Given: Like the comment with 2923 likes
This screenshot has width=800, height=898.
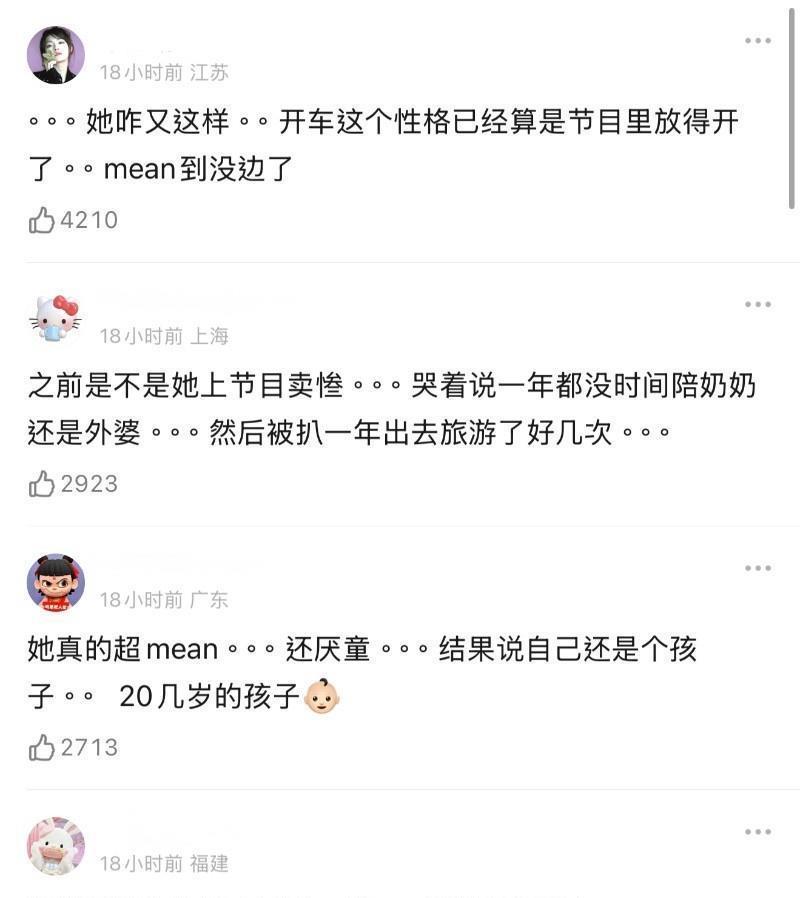Looking at the screenshot, I should coord(42,484).
